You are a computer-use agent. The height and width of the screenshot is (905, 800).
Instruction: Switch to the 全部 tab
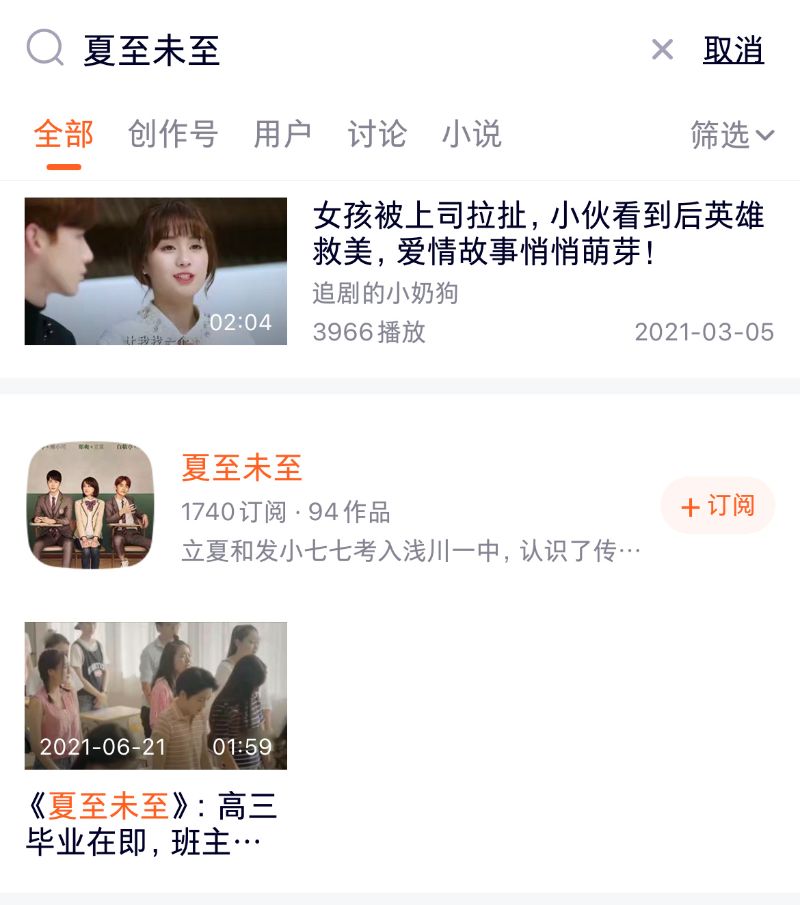[x=64, y=134]
